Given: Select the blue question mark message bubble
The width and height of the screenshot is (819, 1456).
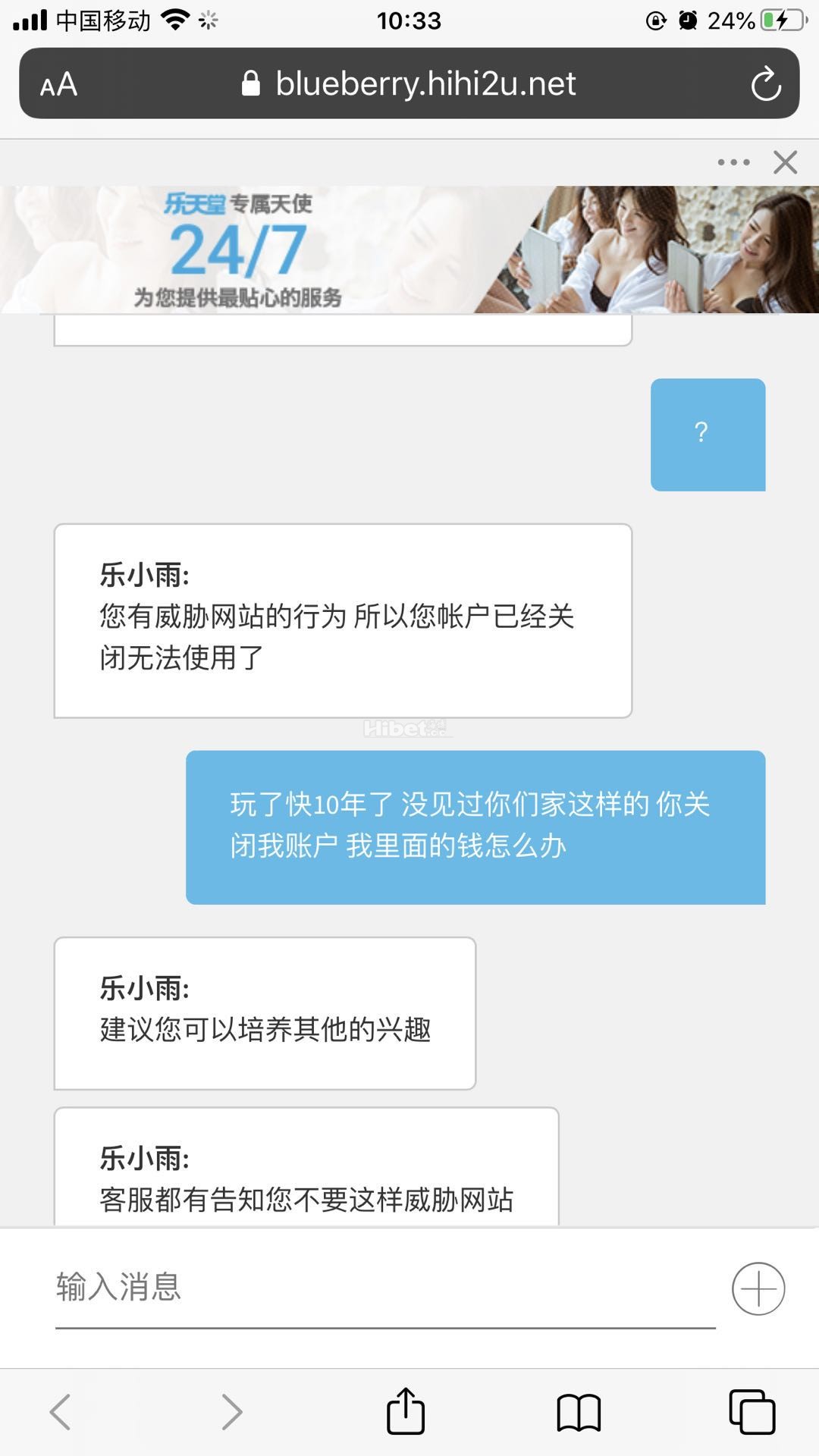Looking at the screenshot, I should 708,434.
